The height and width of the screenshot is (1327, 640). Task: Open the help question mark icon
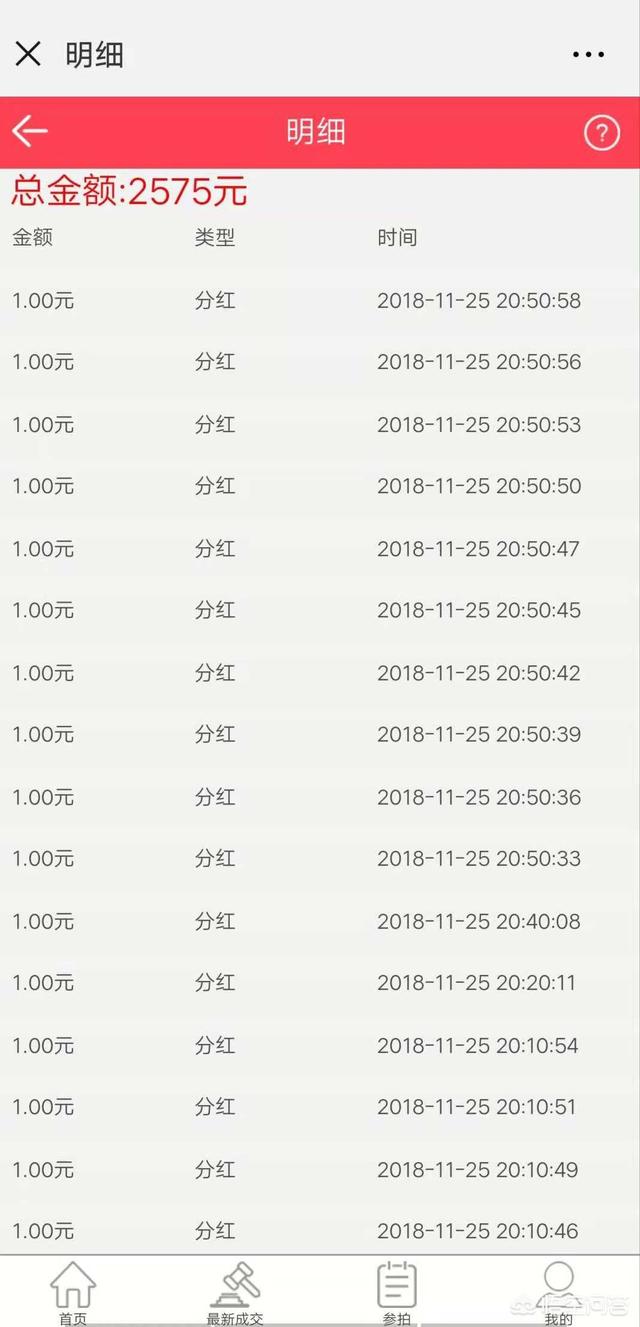point(601,132)
